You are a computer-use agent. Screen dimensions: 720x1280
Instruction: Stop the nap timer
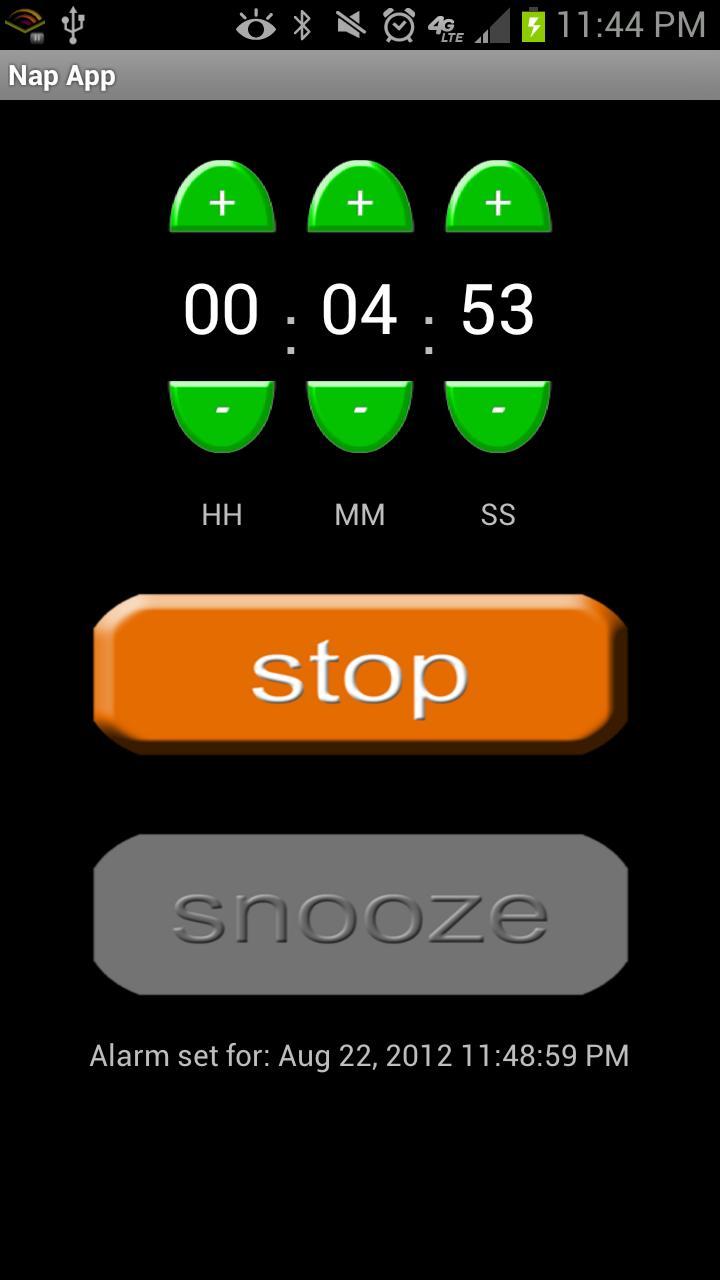(360, 673)
